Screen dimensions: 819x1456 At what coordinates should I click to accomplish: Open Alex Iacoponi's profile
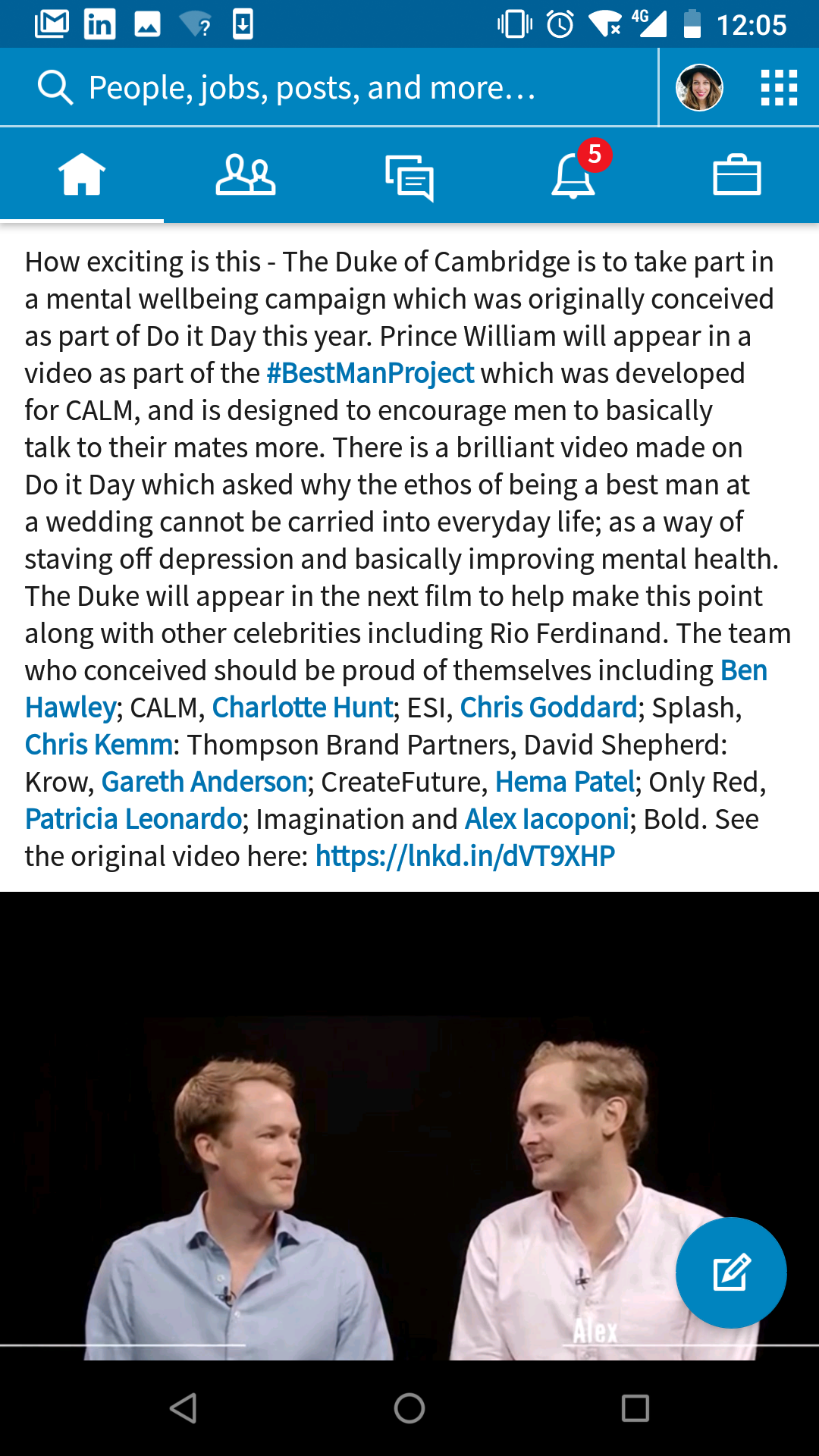[x=547, y=819]
